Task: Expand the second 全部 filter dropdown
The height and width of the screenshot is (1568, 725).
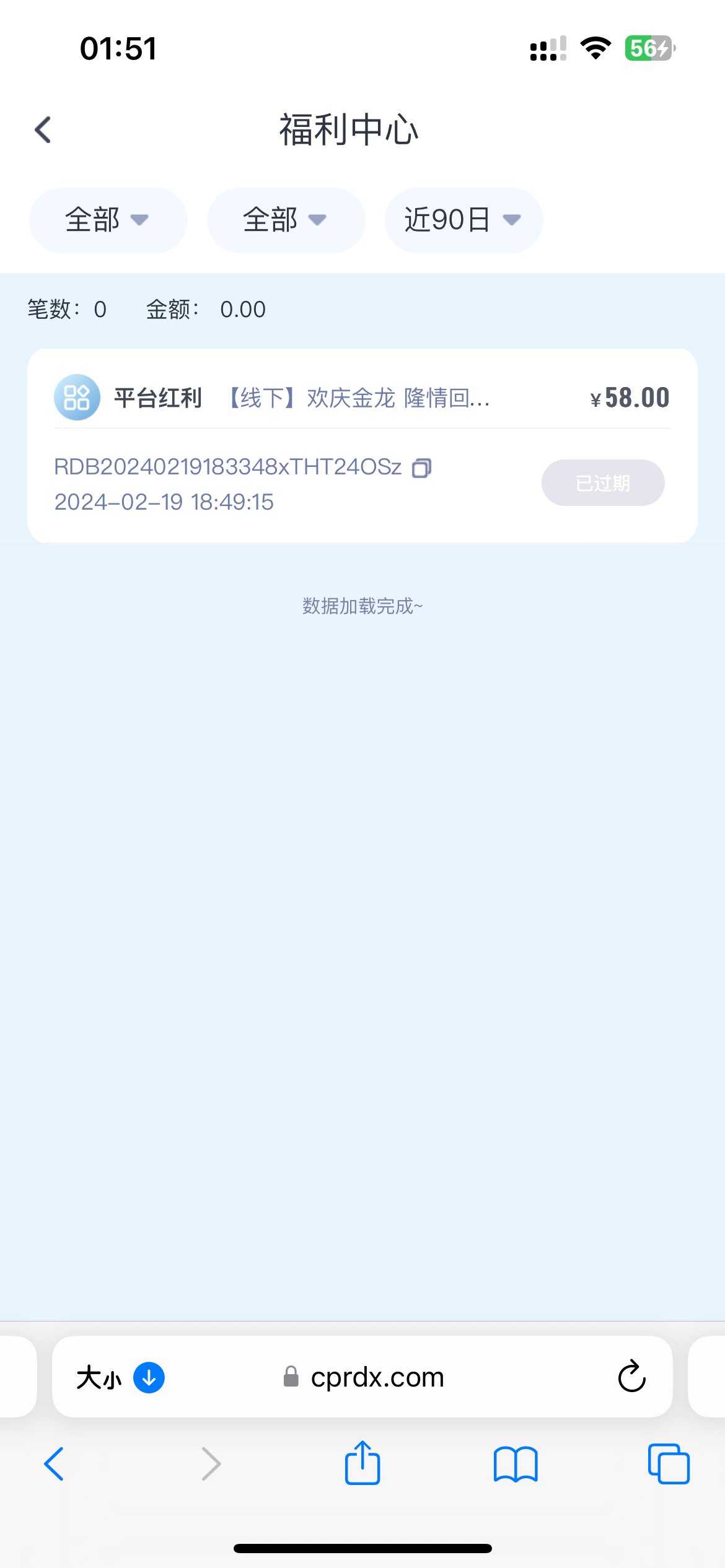Action: [286, 220]
